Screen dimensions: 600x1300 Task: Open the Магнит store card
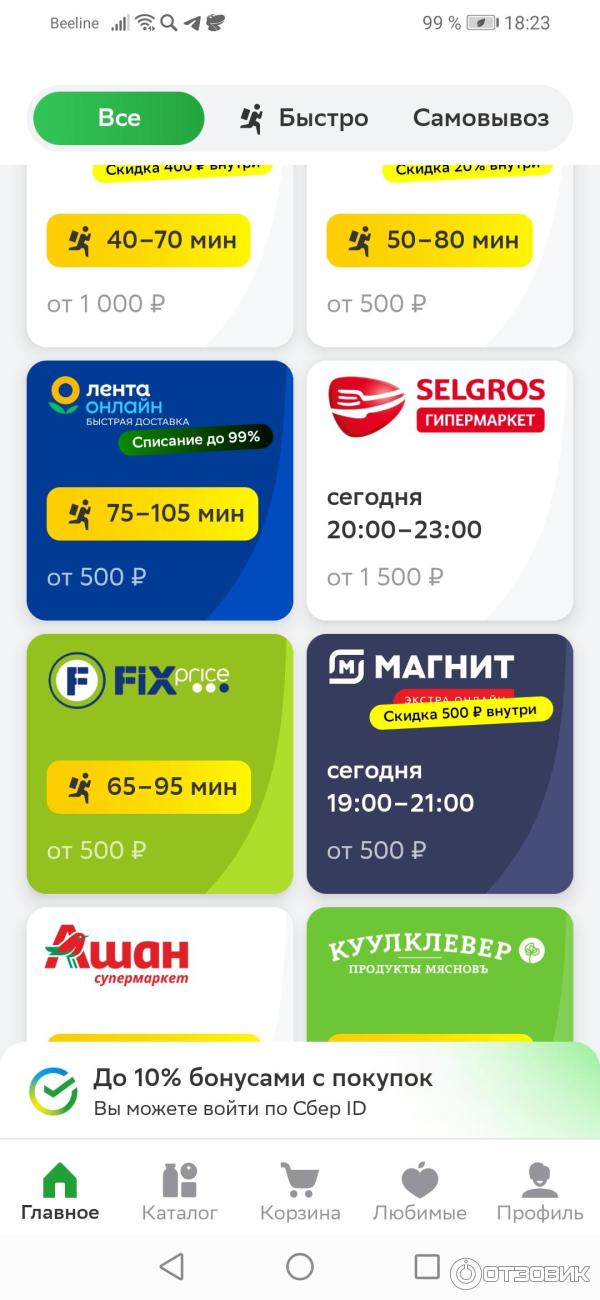click(x=440, y=763)
